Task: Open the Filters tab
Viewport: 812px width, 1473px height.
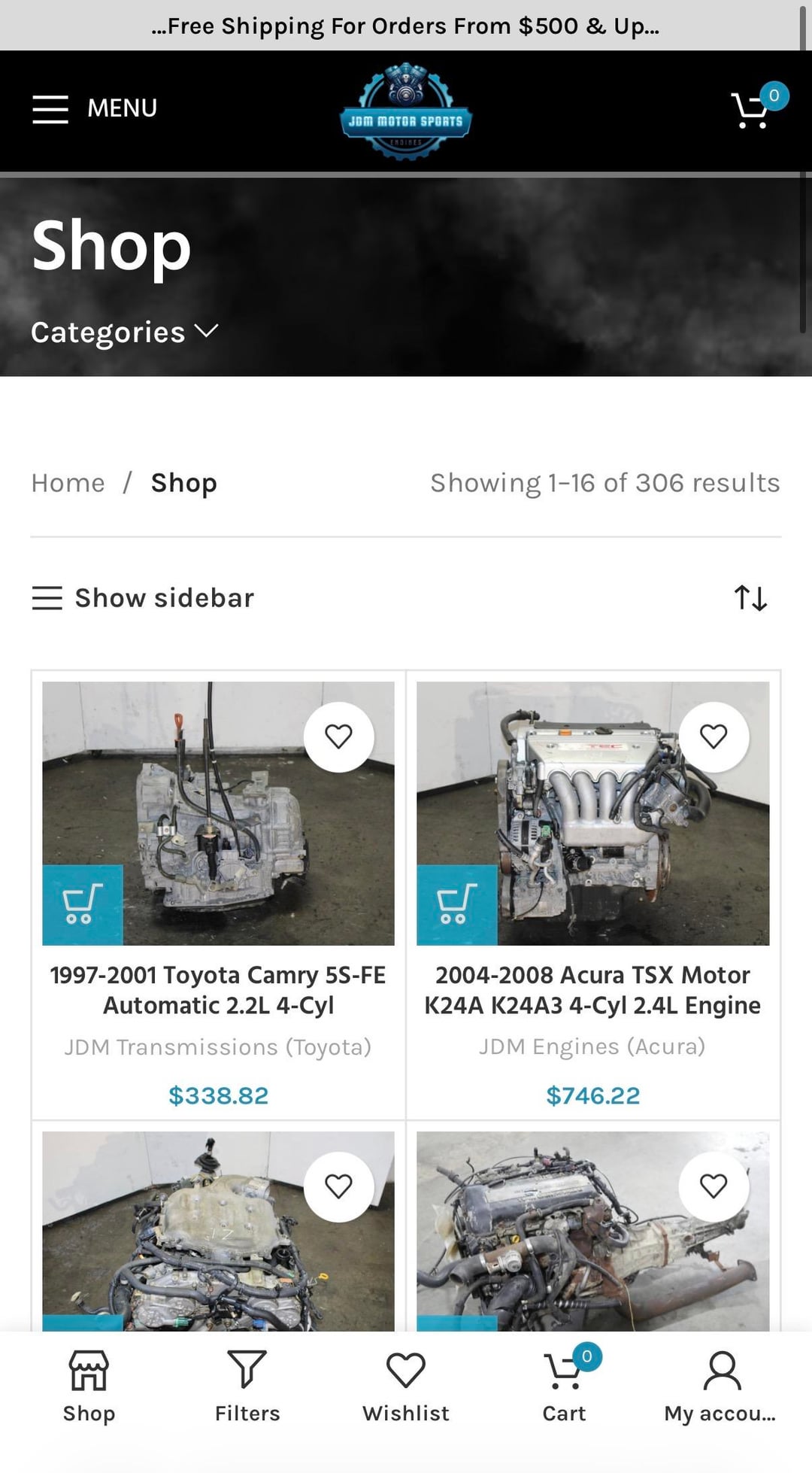Action: pos(247,1386)
